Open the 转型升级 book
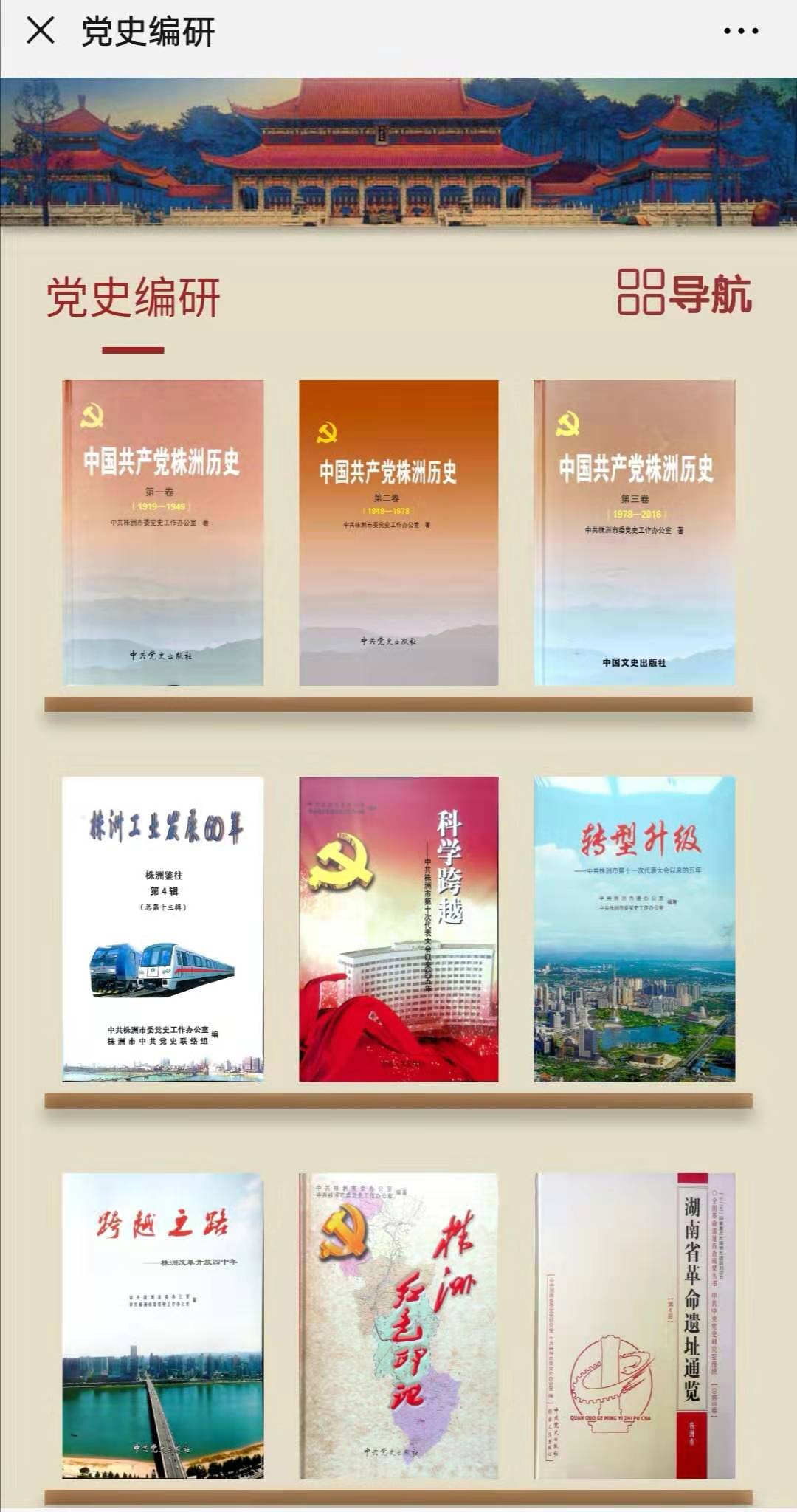The image size is (797, 1512). pyautogui.click(x=635, y=929)
